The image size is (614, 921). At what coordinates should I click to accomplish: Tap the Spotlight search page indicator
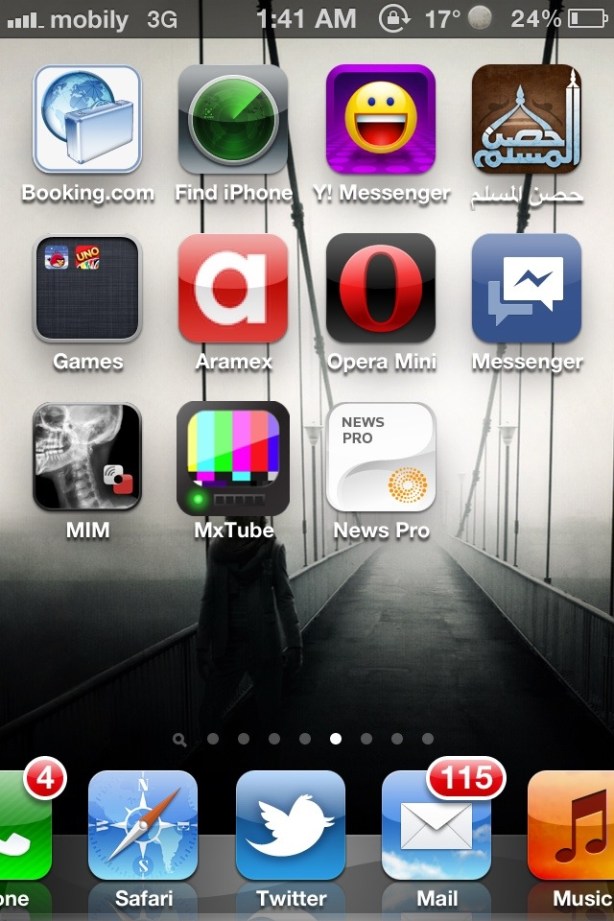[x=179, y=740]
